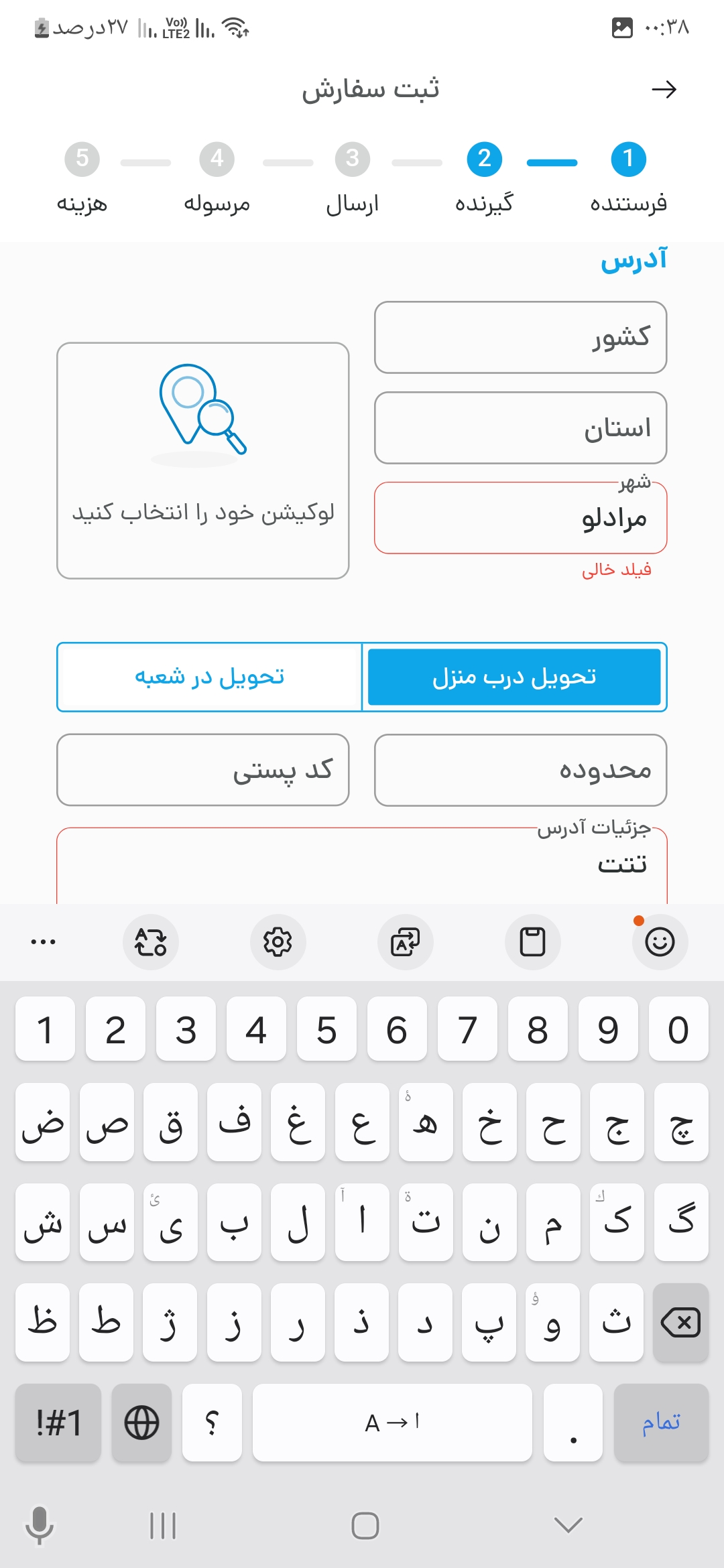Viewport: 724px width, 1568px height.
Task: Open the keyboard clipboard
Action: point(532,942)
